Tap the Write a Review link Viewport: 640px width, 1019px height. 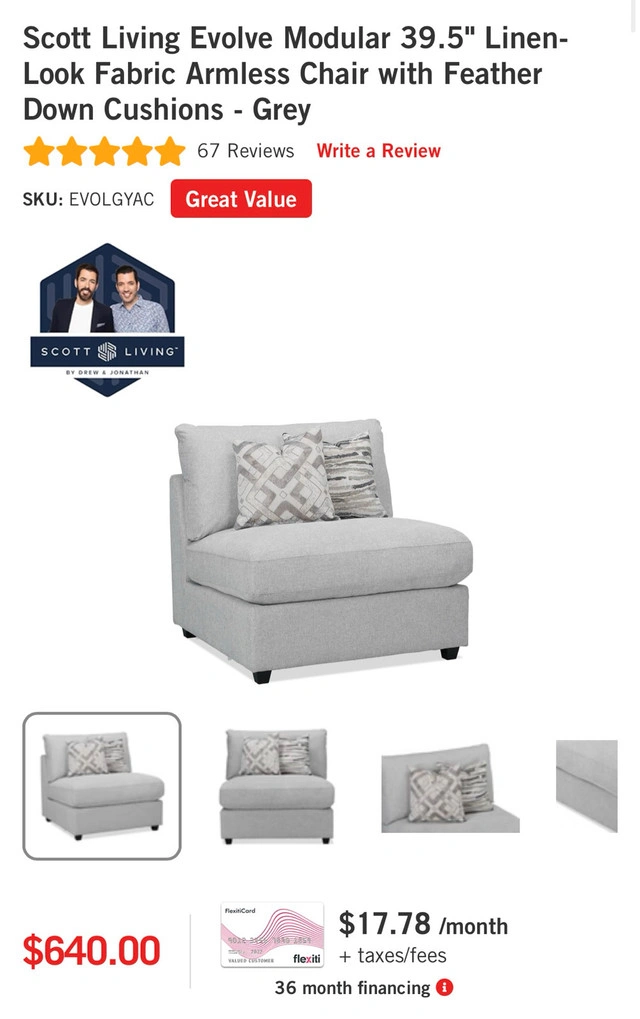tap(378, 151)
